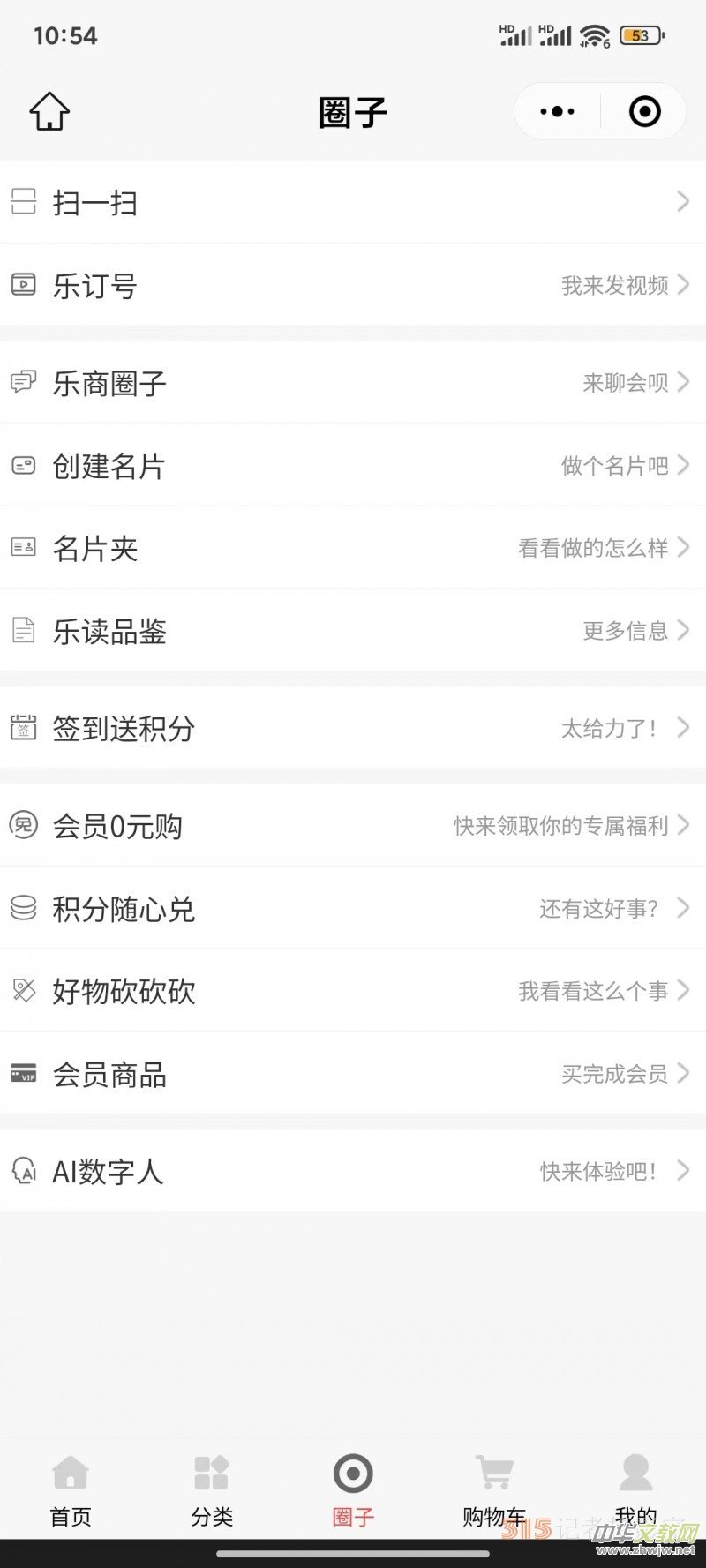
Task: Open the mini program more options menu
Action: pos(557,112)
